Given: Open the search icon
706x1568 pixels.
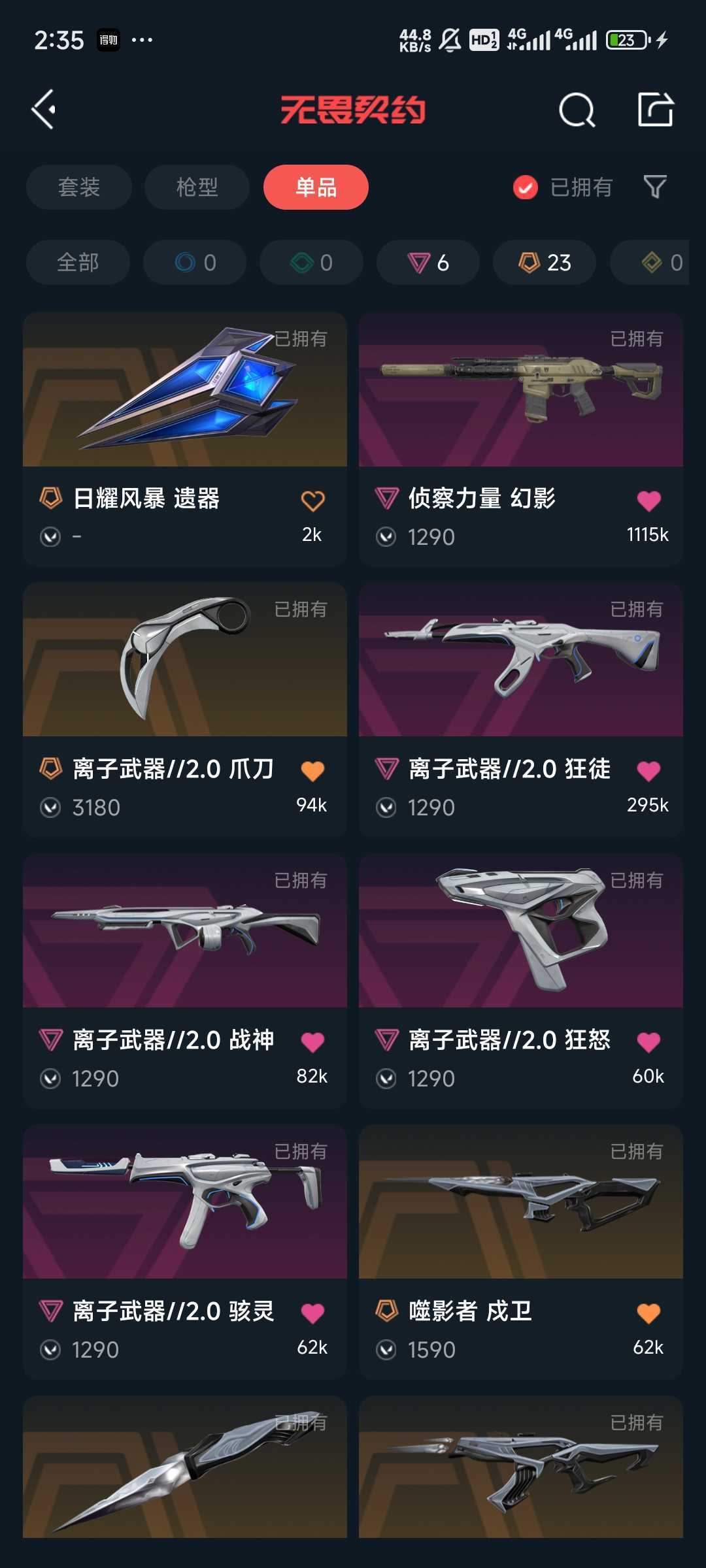Looking at the screenshot, I should point(577,109).
